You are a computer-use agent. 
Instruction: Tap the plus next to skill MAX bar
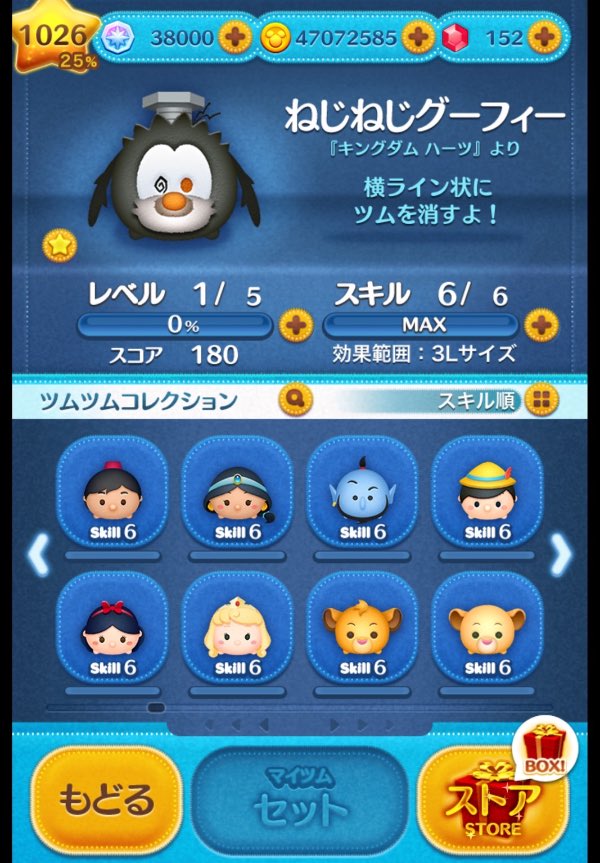coord(540,326)
